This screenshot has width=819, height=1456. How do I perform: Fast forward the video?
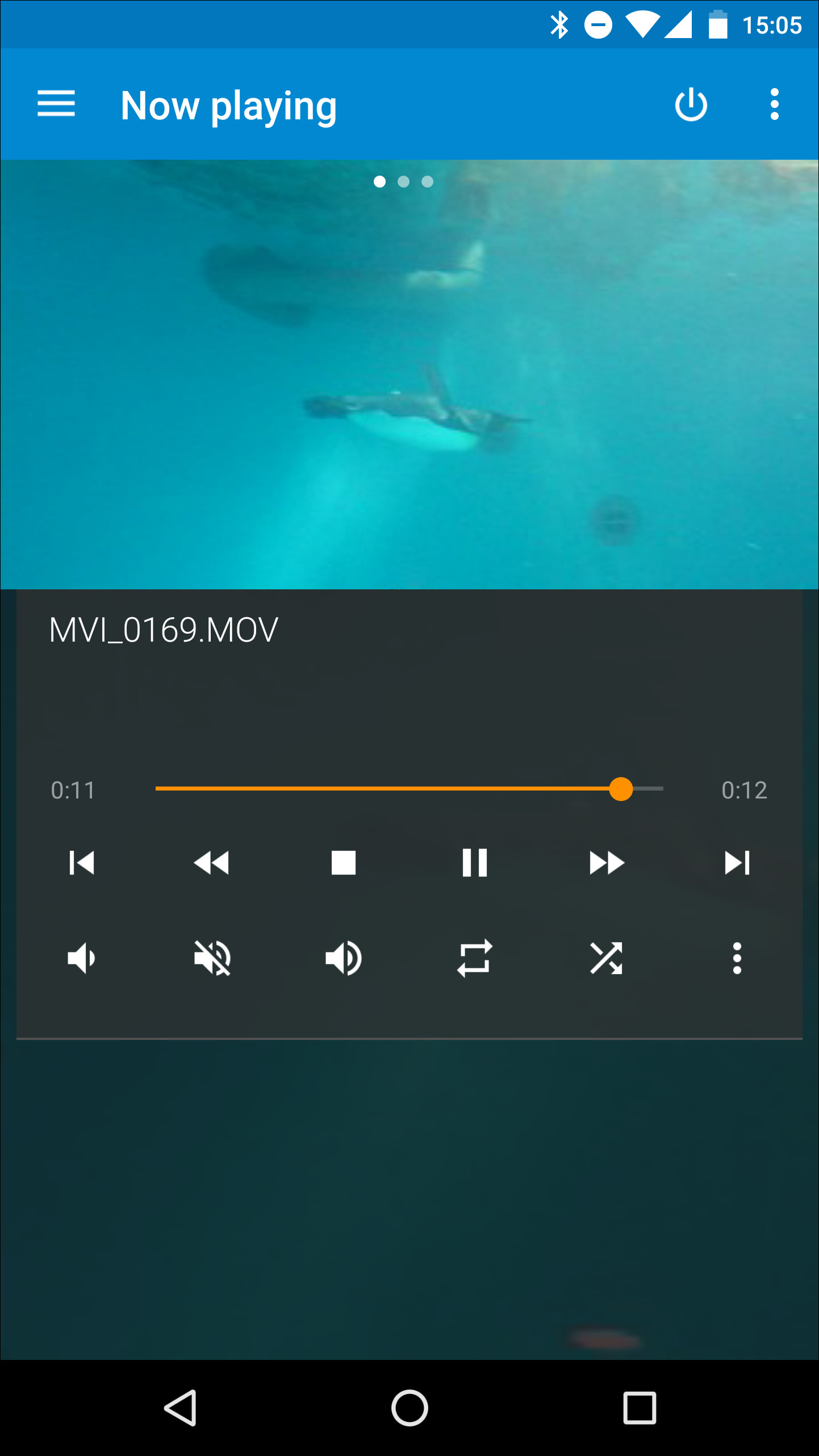(606, 863)
